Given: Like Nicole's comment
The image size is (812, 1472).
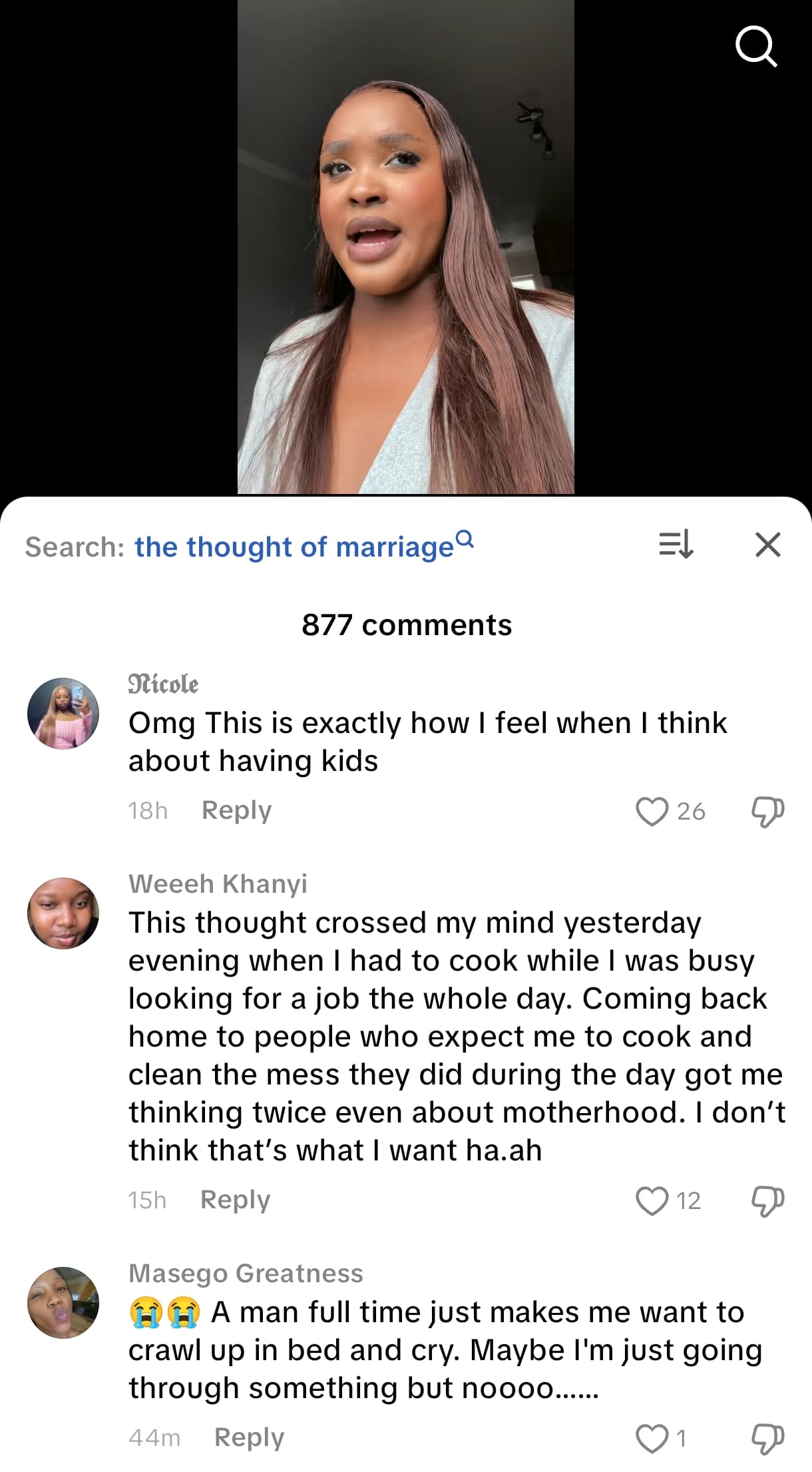Looking at the screenshot, I should tap(652, 811).
